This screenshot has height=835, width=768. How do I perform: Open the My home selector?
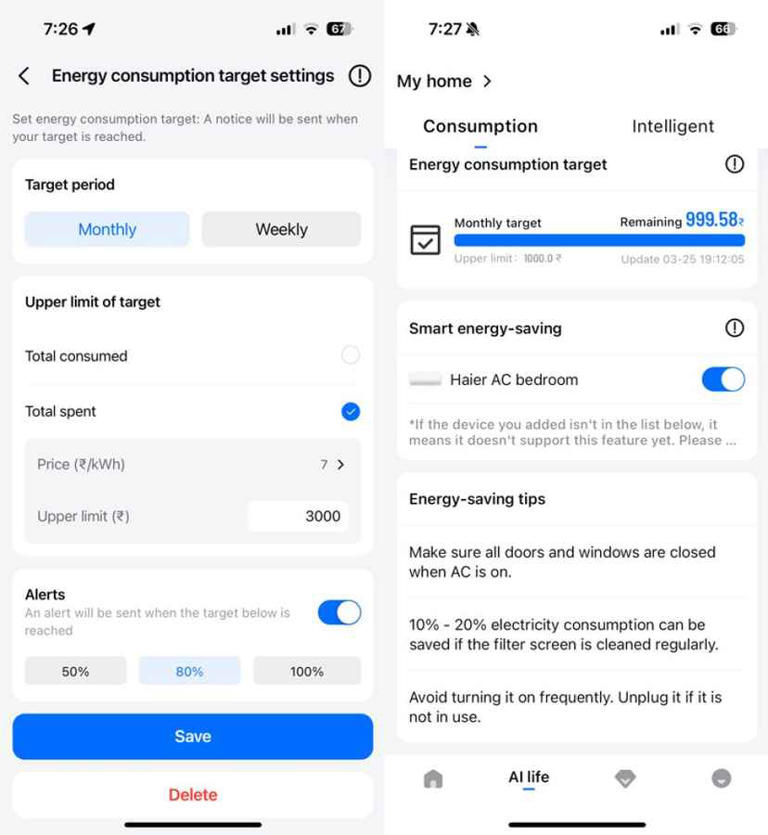444,81
